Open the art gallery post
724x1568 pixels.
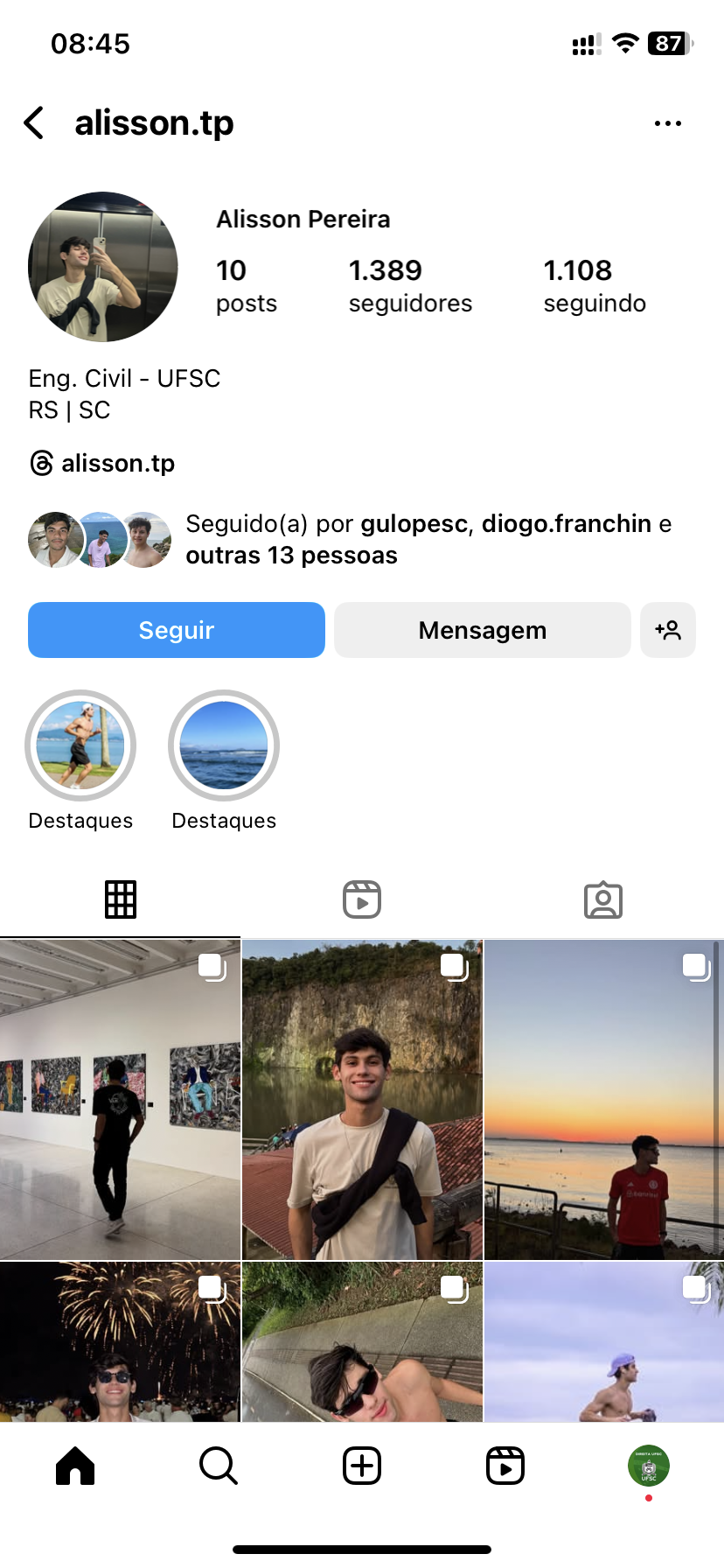[x=120, y=1100]
